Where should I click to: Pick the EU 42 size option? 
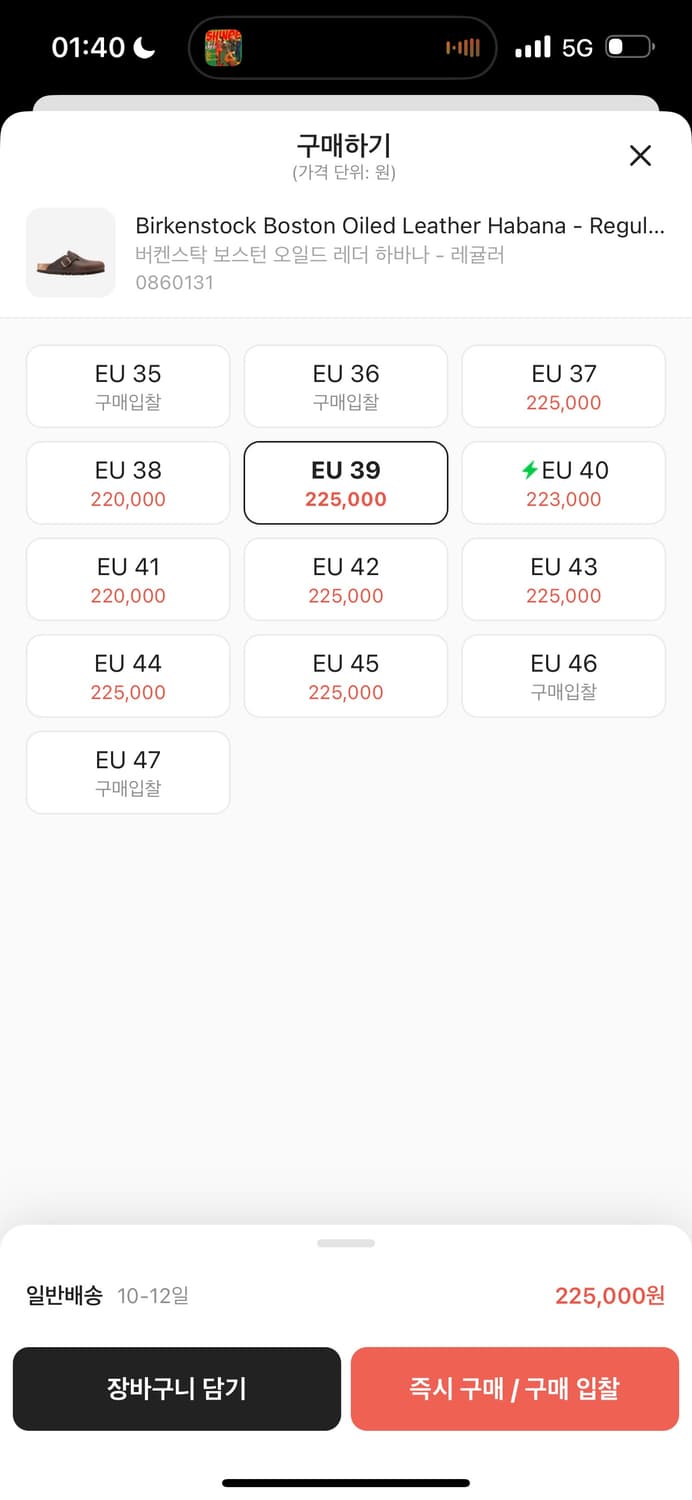(346, 580)
